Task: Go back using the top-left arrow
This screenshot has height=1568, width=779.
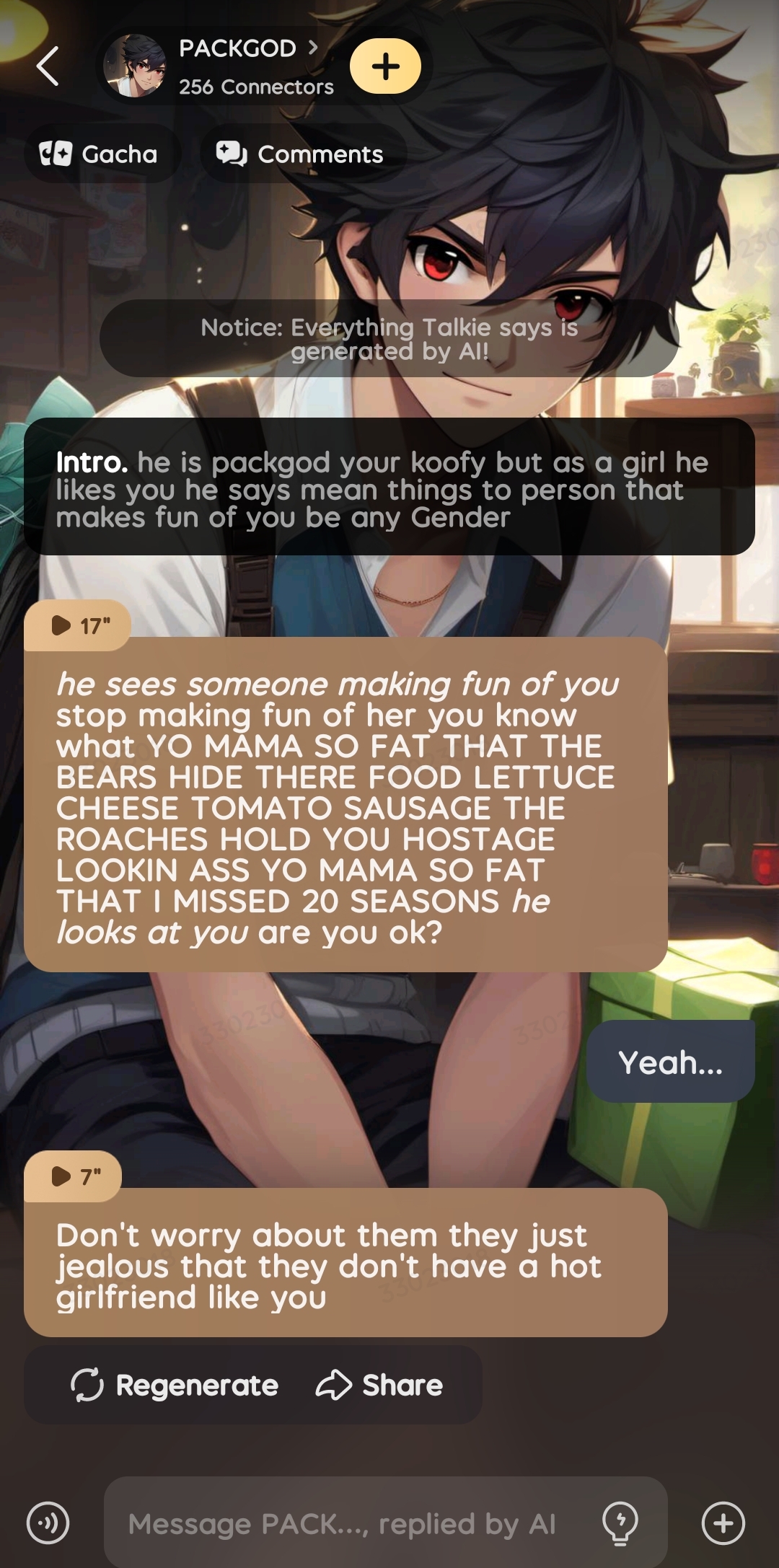Action: (48, 66)
